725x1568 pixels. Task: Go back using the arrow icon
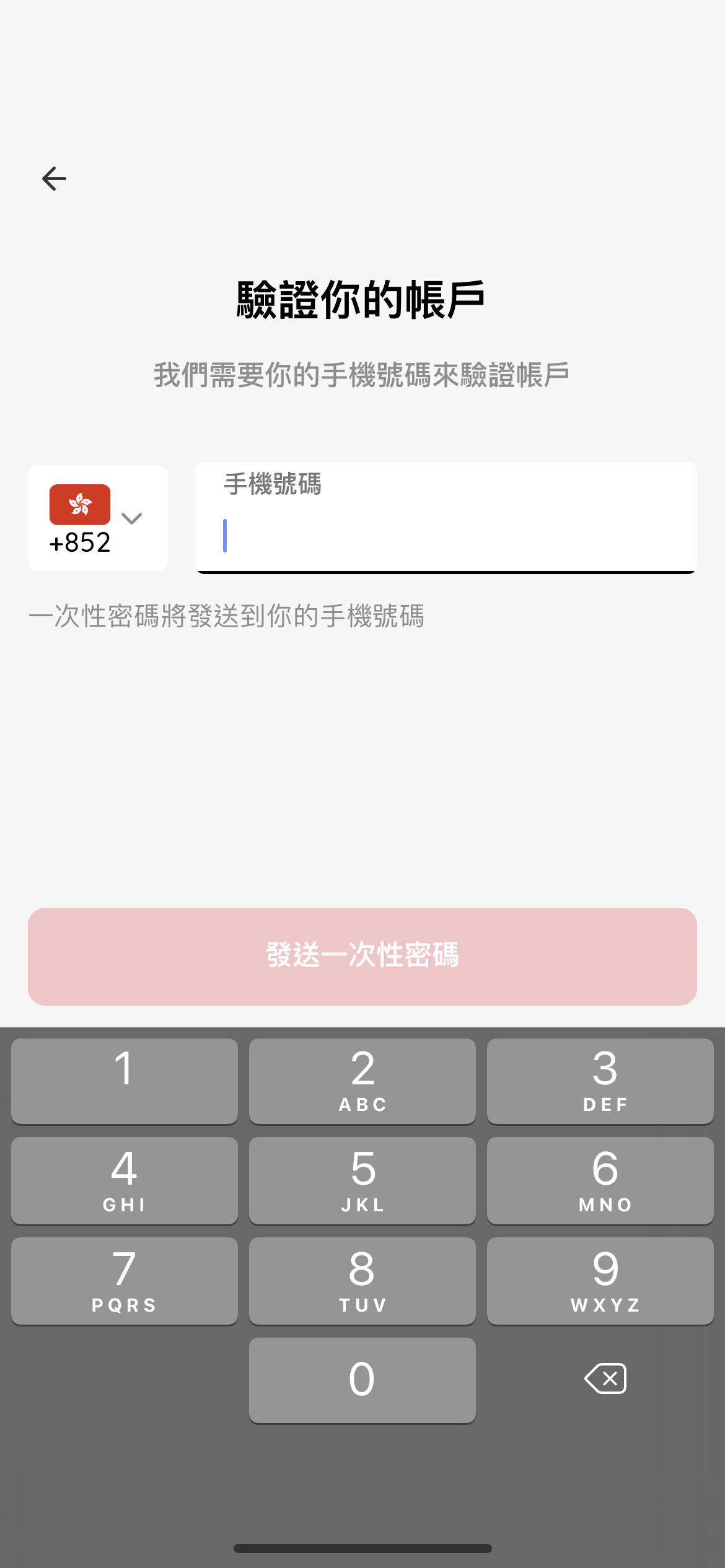click(x=54, y=179)
